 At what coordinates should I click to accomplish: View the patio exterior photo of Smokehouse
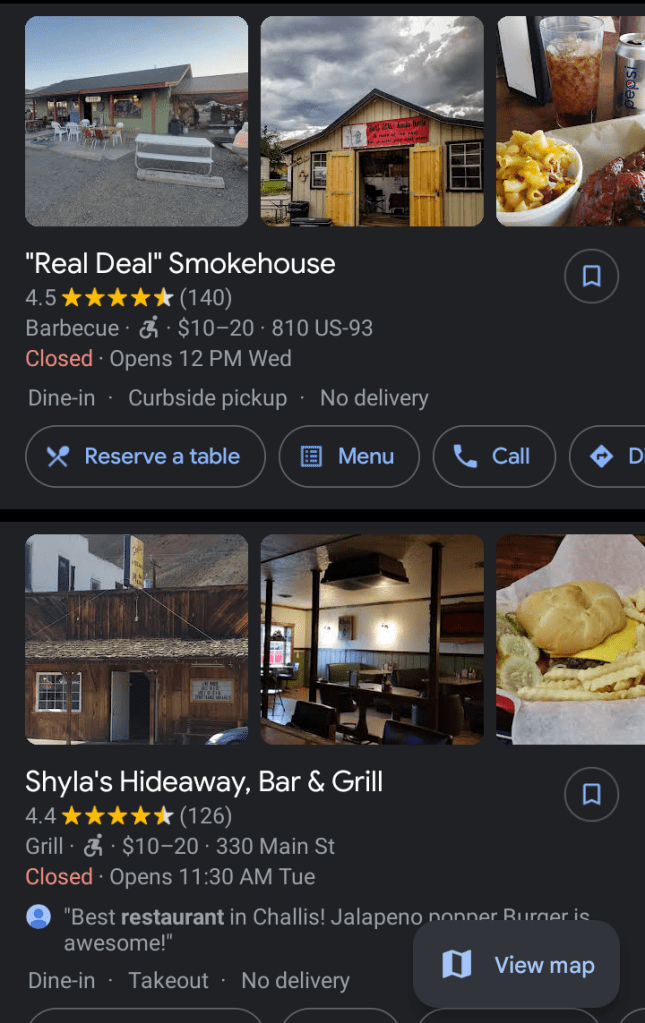[136, 121]
